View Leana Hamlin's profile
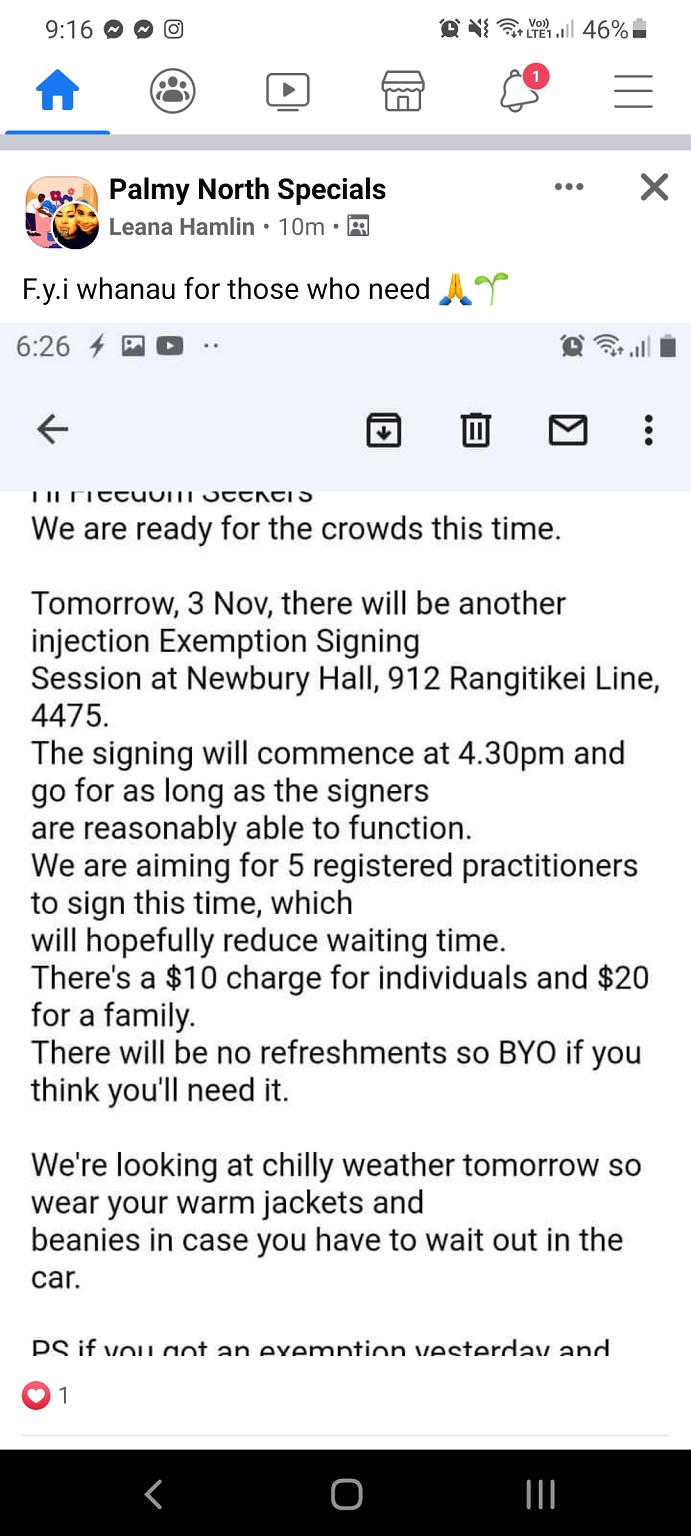Image resolution: width=691 pixels, height=1536 pixels. tap(182, 227)
